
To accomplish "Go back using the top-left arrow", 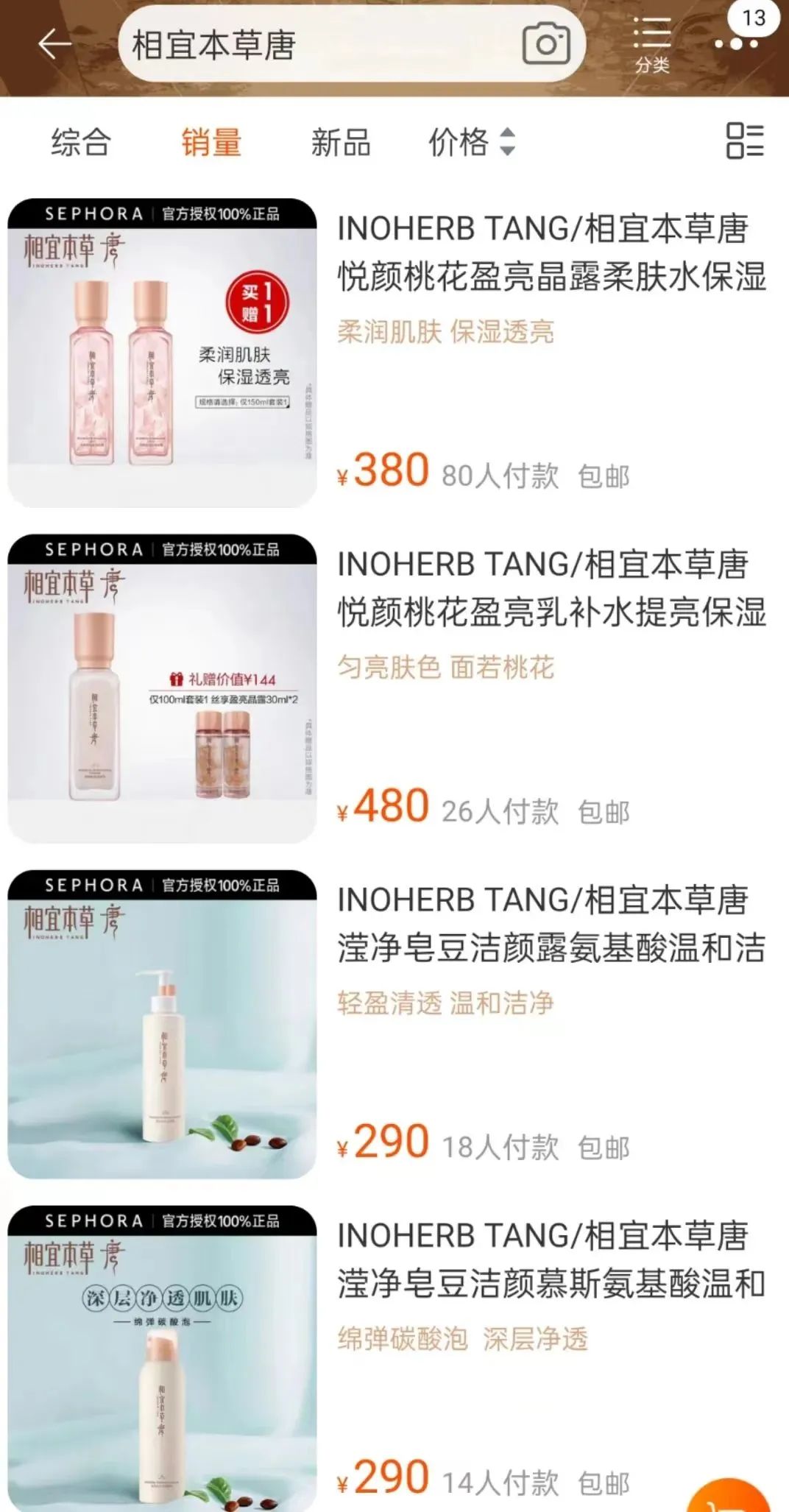I will [54, 44].
